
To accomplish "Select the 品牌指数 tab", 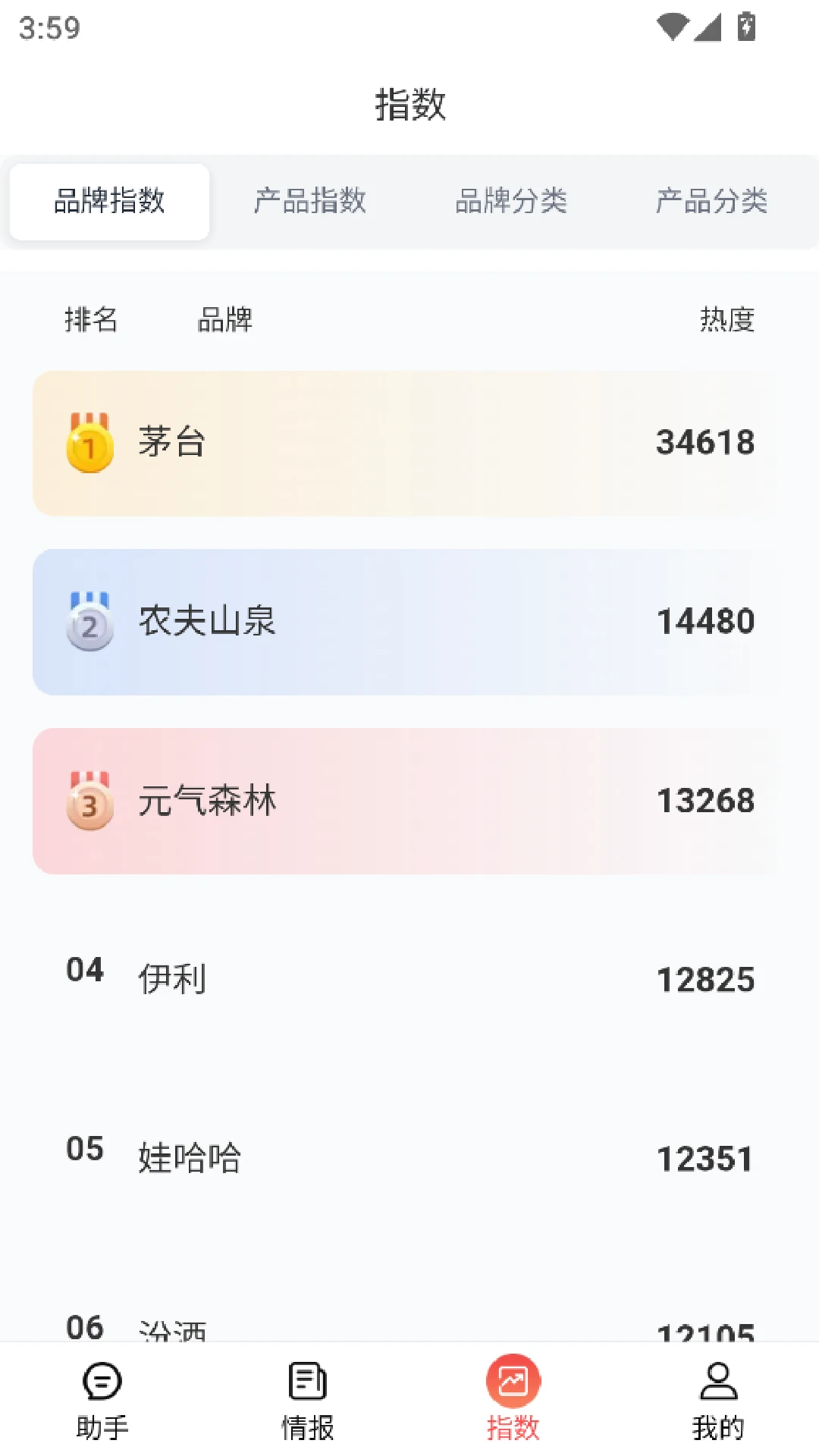I will pos(109,202).
